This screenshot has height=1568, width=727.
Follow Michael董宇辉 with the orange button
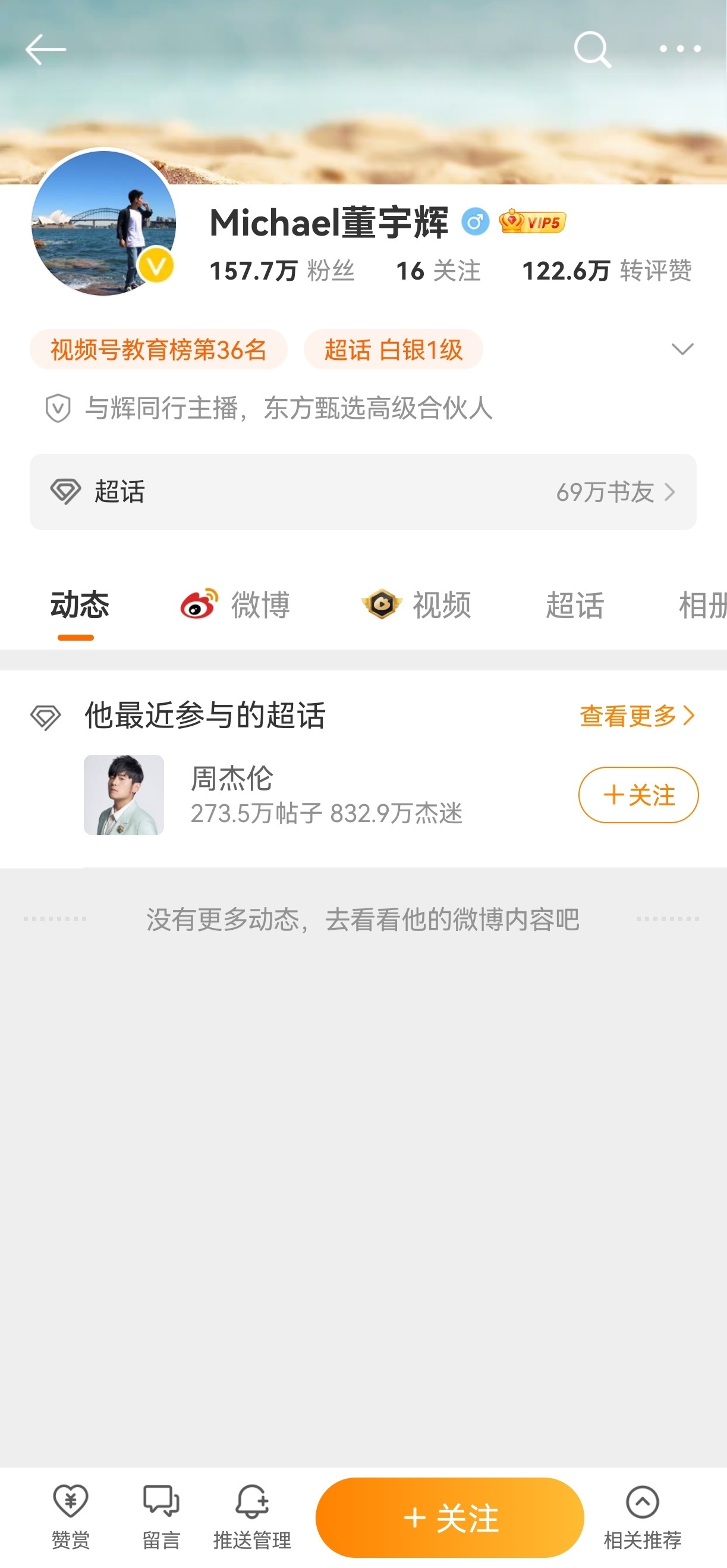point(449,1517)
